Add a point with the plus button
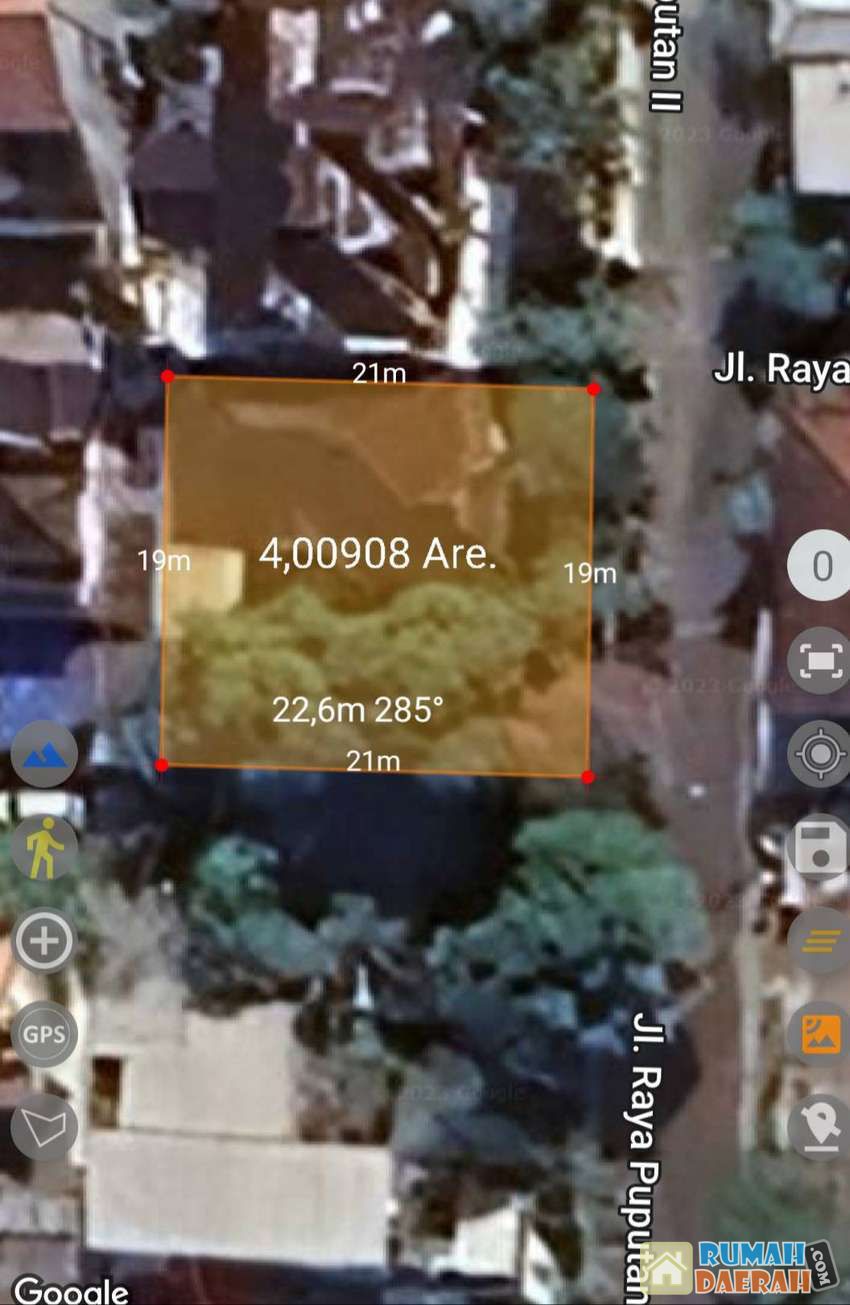Image resolution: width=850 pixels, height=1305 pixels. pyautogui.click(x=44, y=940)
